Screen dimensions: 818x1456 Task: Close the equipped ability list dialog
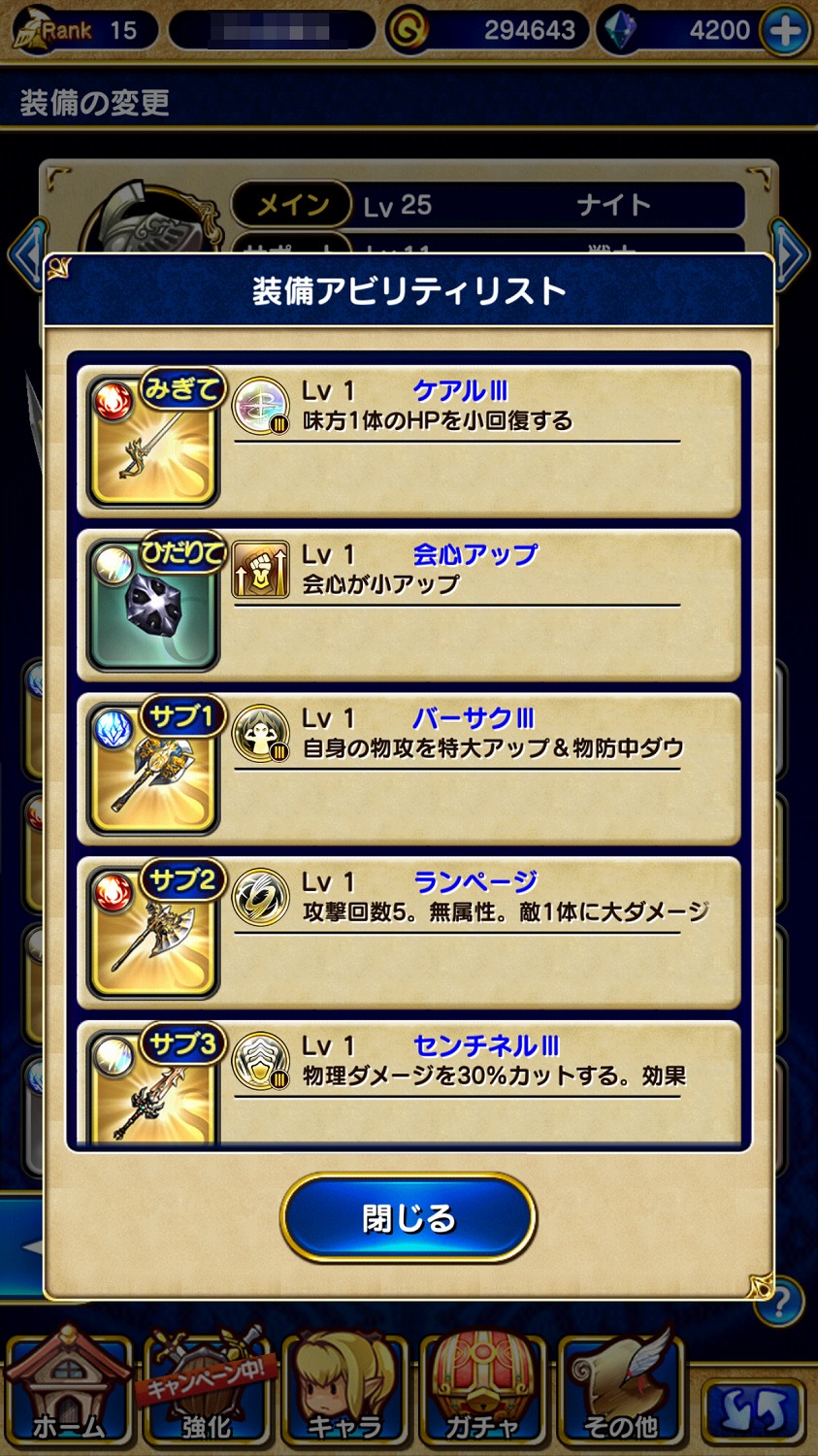(x=409, y=1217)
